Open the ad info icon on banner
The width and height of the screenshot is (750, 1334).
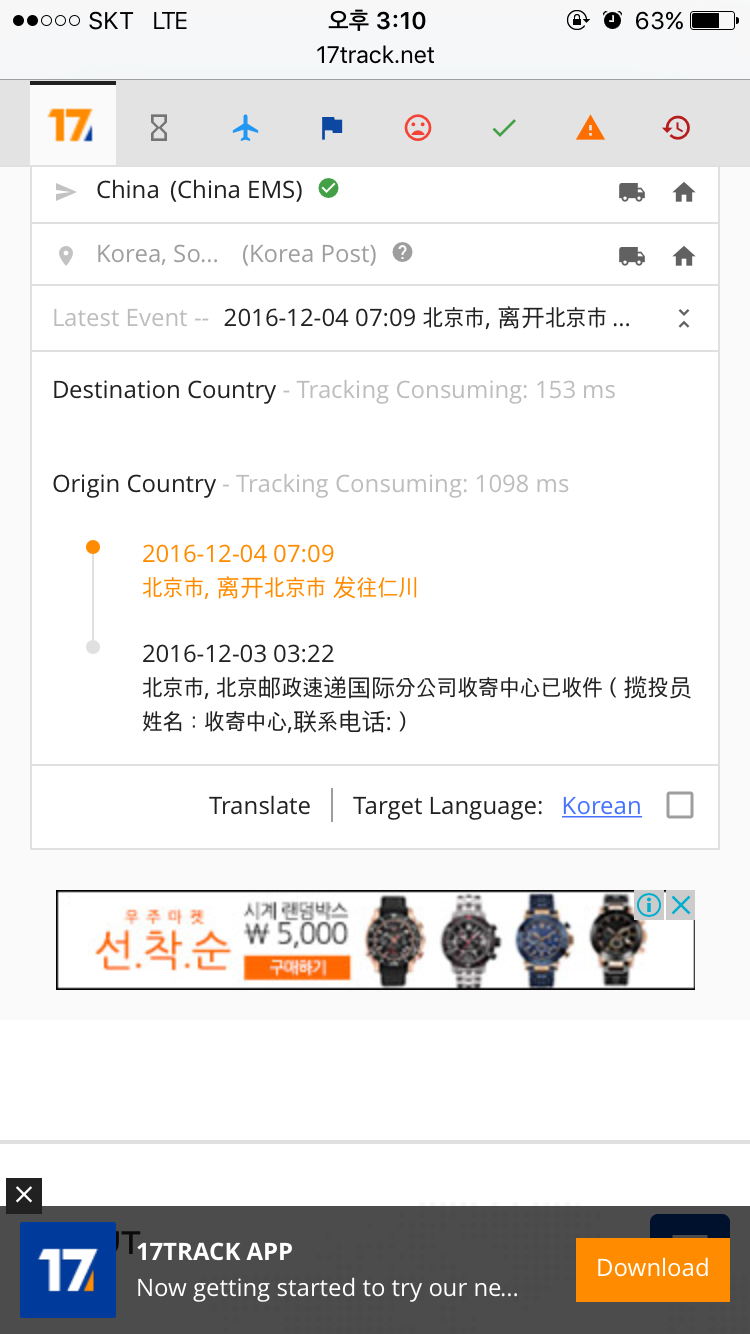tap(649, 906)
